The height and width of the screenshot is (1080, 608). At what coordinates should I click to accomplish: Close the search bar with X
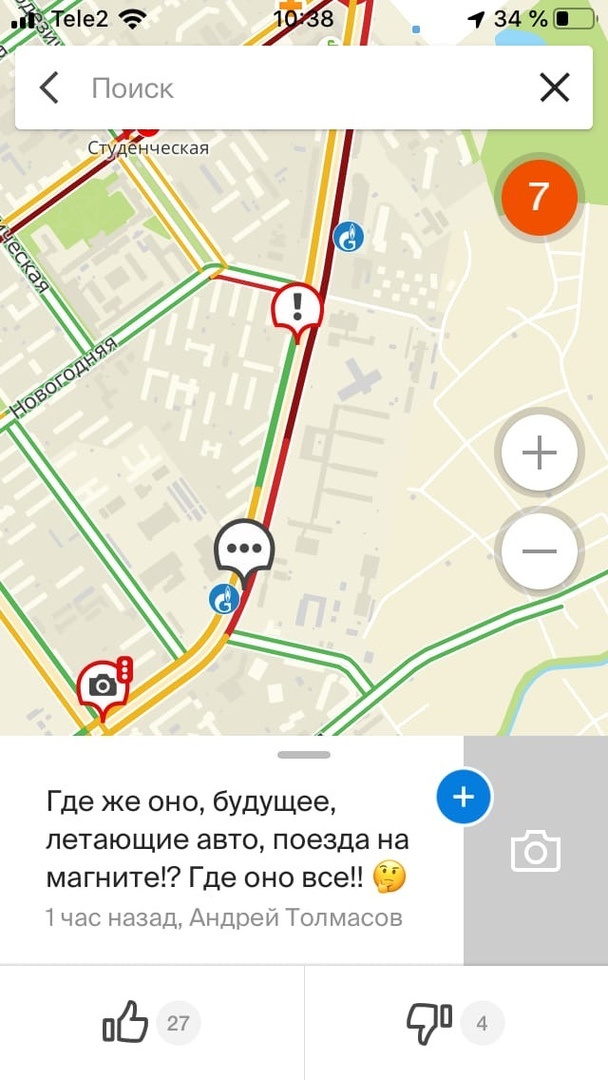[x=554, y=88]
